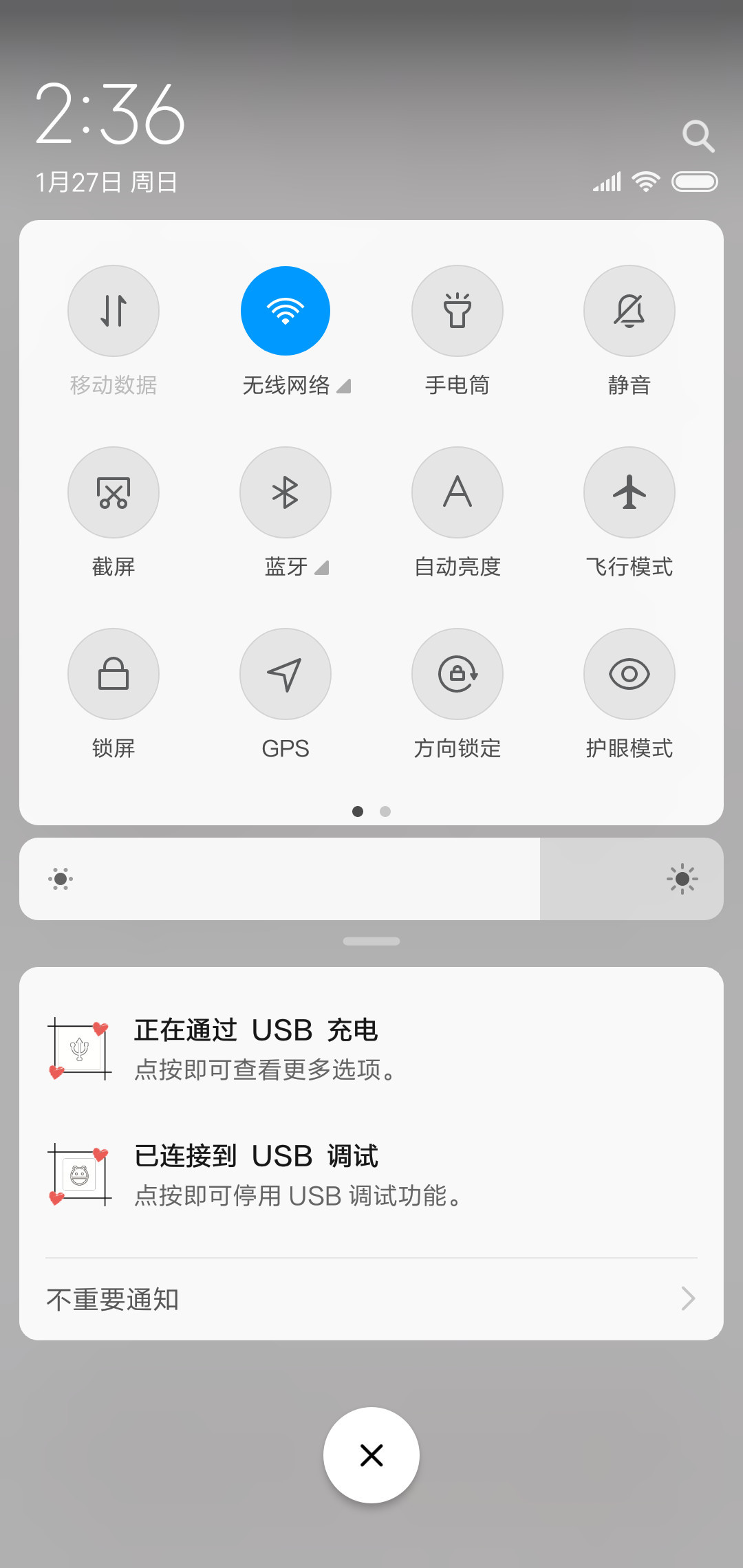Toggle the 移动数据 mobile data tile
Viewport: 743px width, 1568px height.
click(x=114, y=311)
